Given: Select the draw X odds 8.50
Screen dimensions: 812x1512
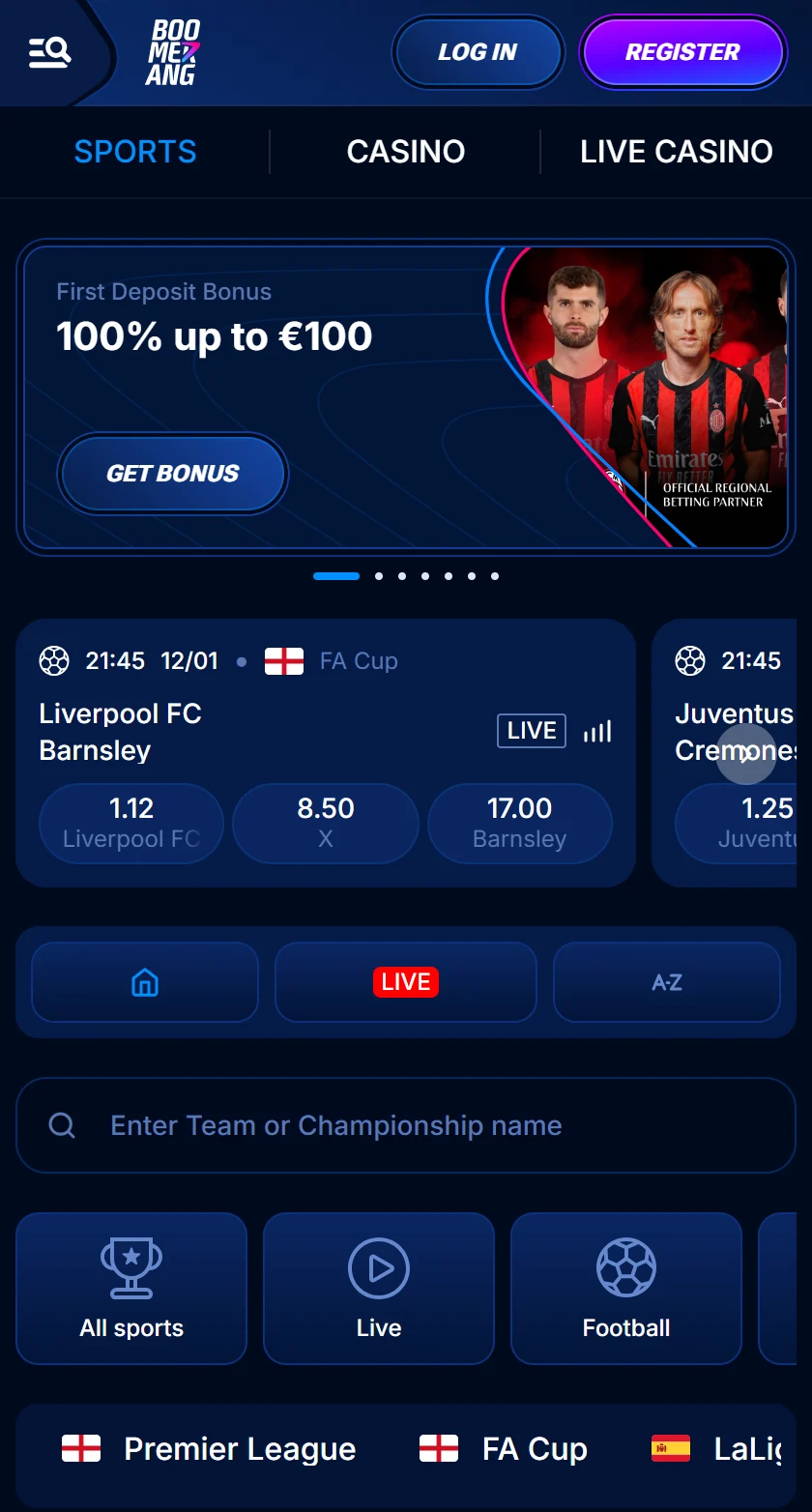Looking at the screenshot, I should pos(326,823).
